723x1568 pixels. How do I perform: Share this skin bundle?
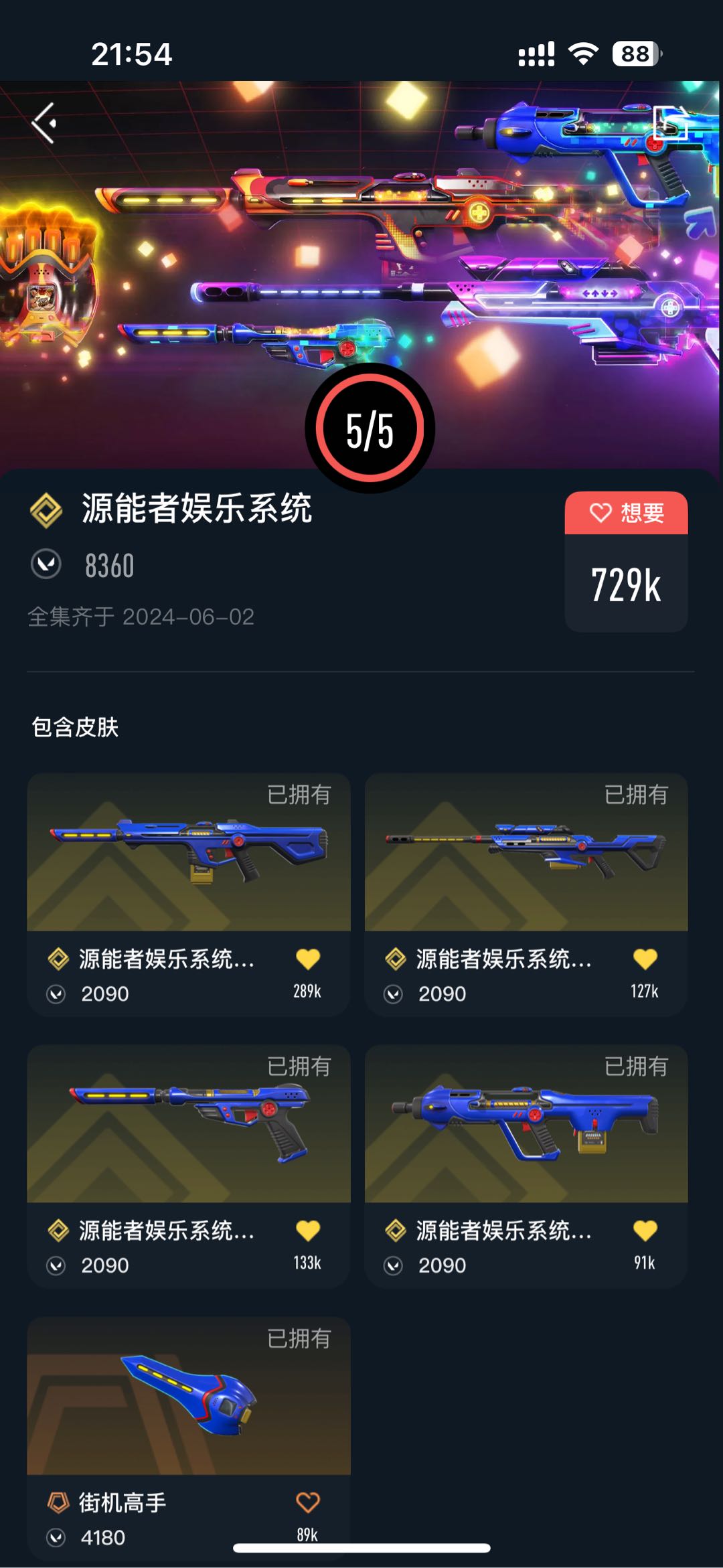[670, 123]
